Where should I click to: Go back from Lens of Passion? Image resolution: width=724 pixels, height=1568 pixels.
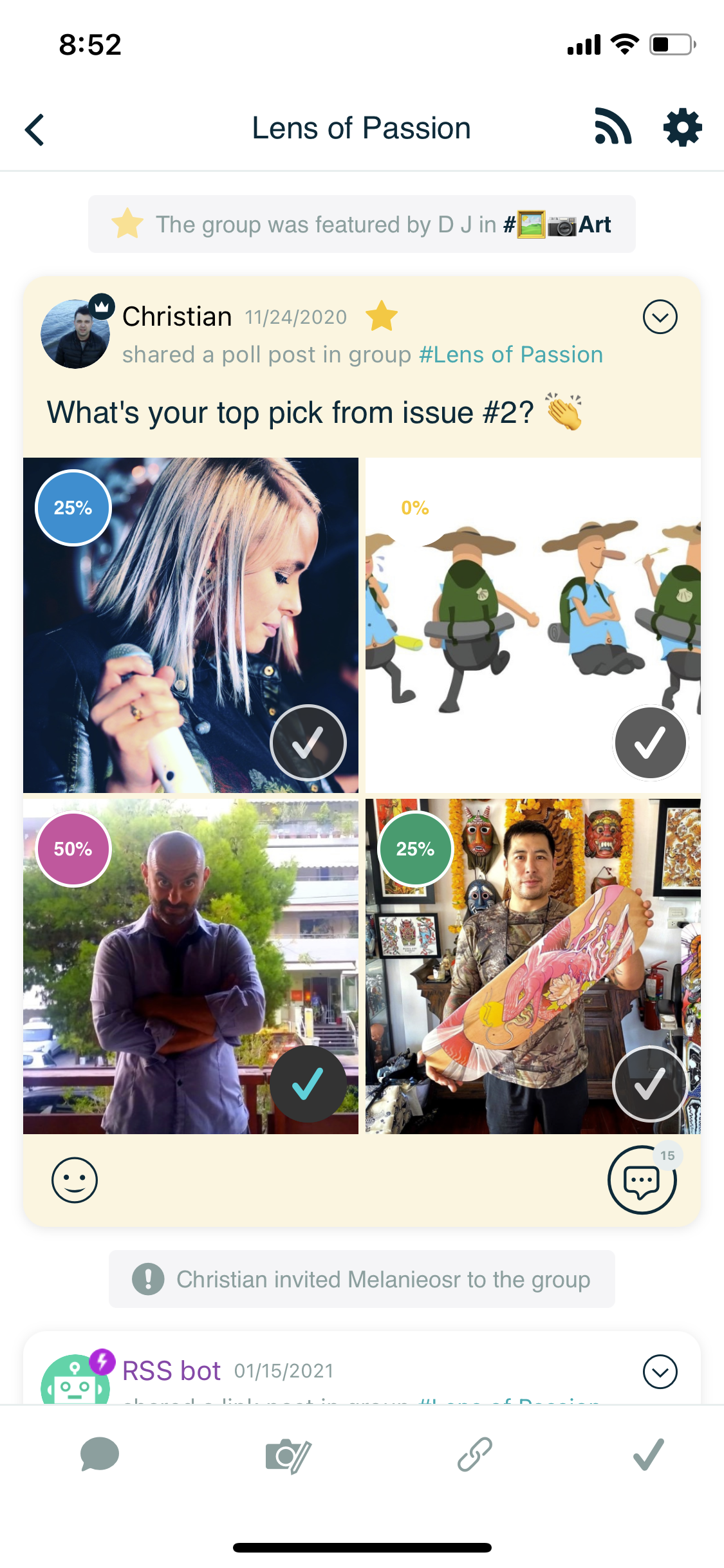point(35,129)
